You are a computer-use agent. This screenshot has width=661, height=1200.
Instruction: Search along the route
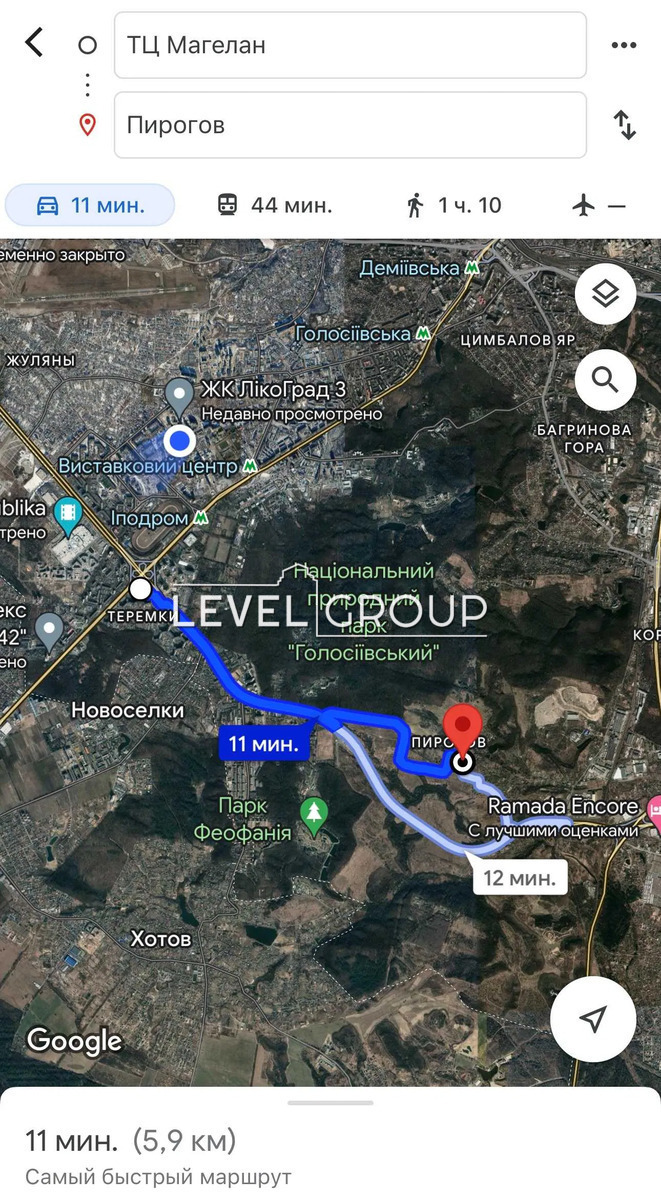pos(605,379)
